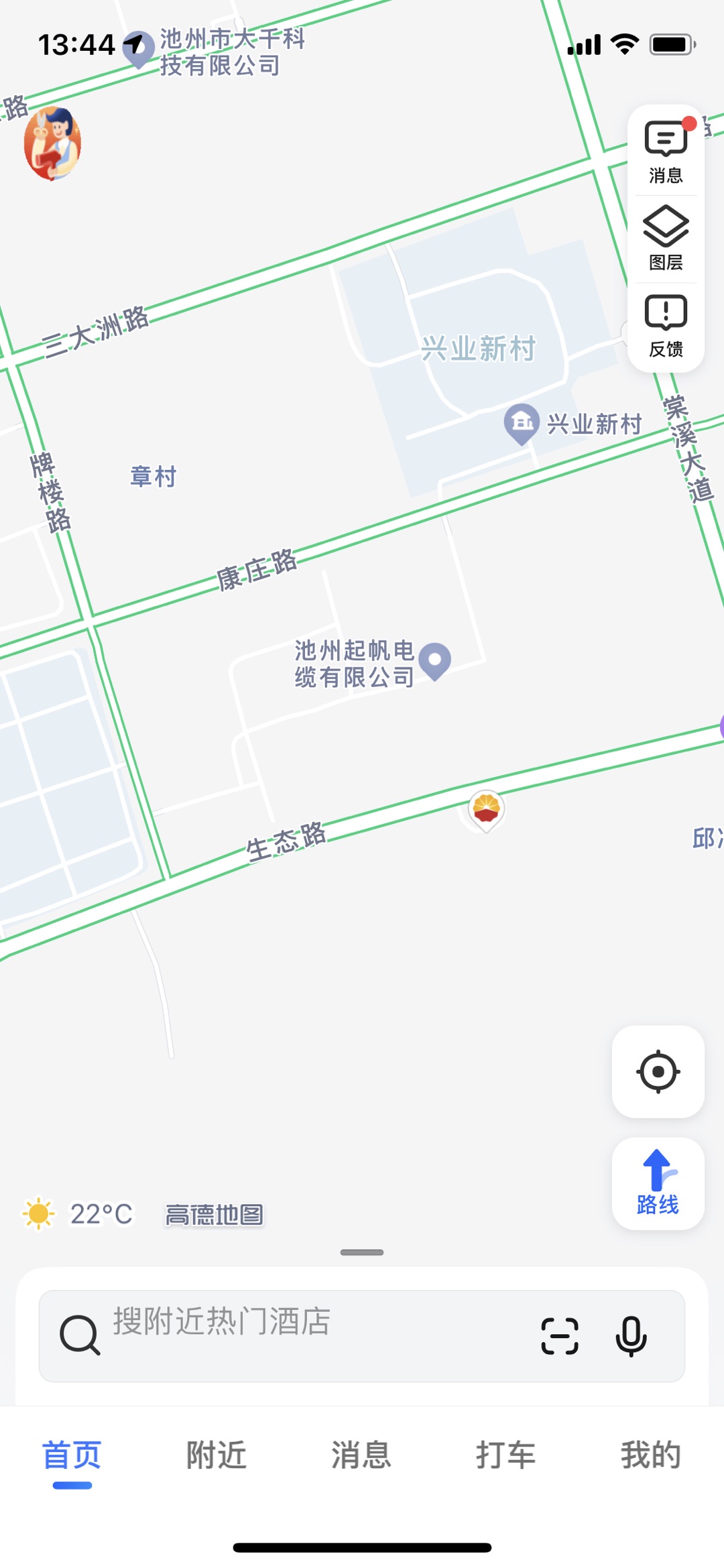
Task: Switch to the 消息 tab in bottom bar
Action: click(361, 1456)
